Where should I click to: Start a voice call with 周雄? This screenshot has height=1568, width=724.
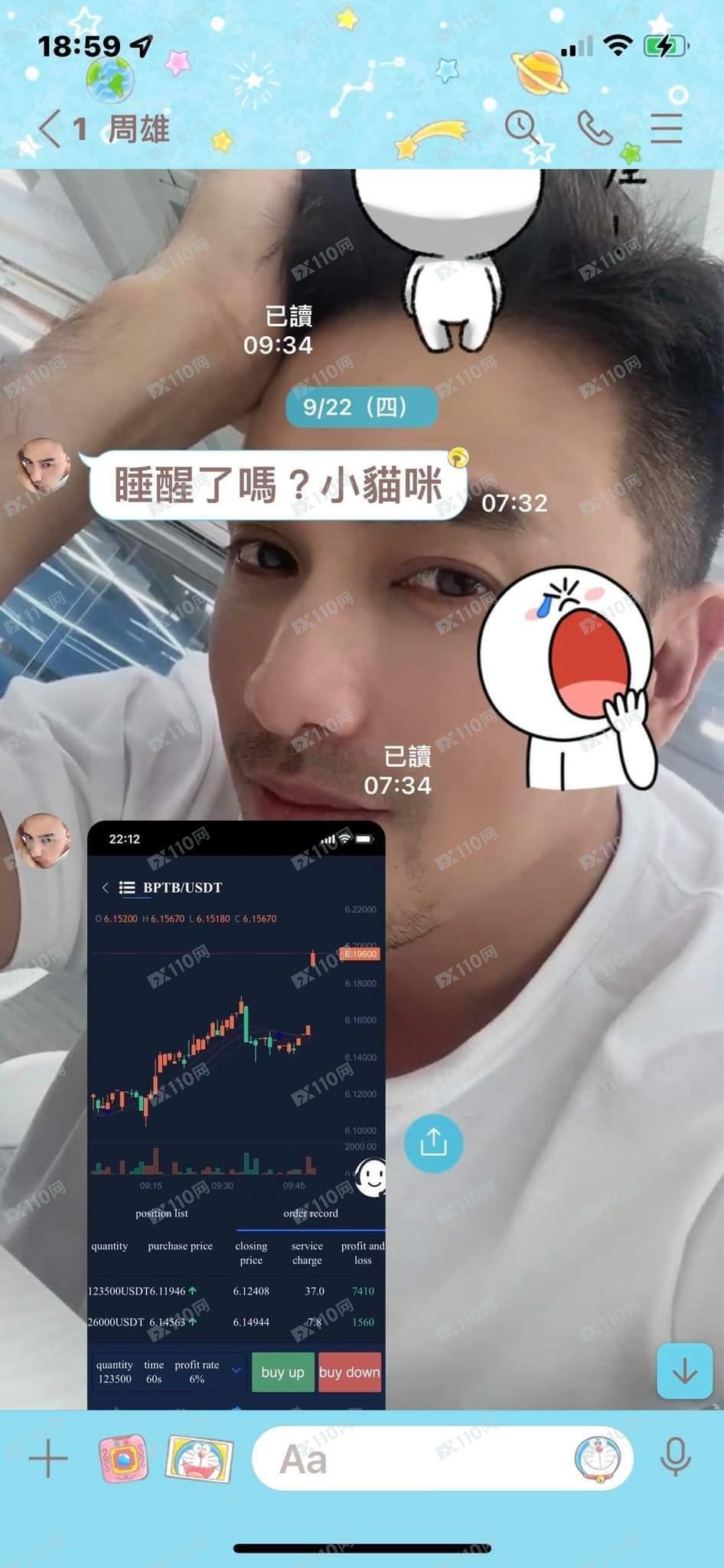point(594,128)
